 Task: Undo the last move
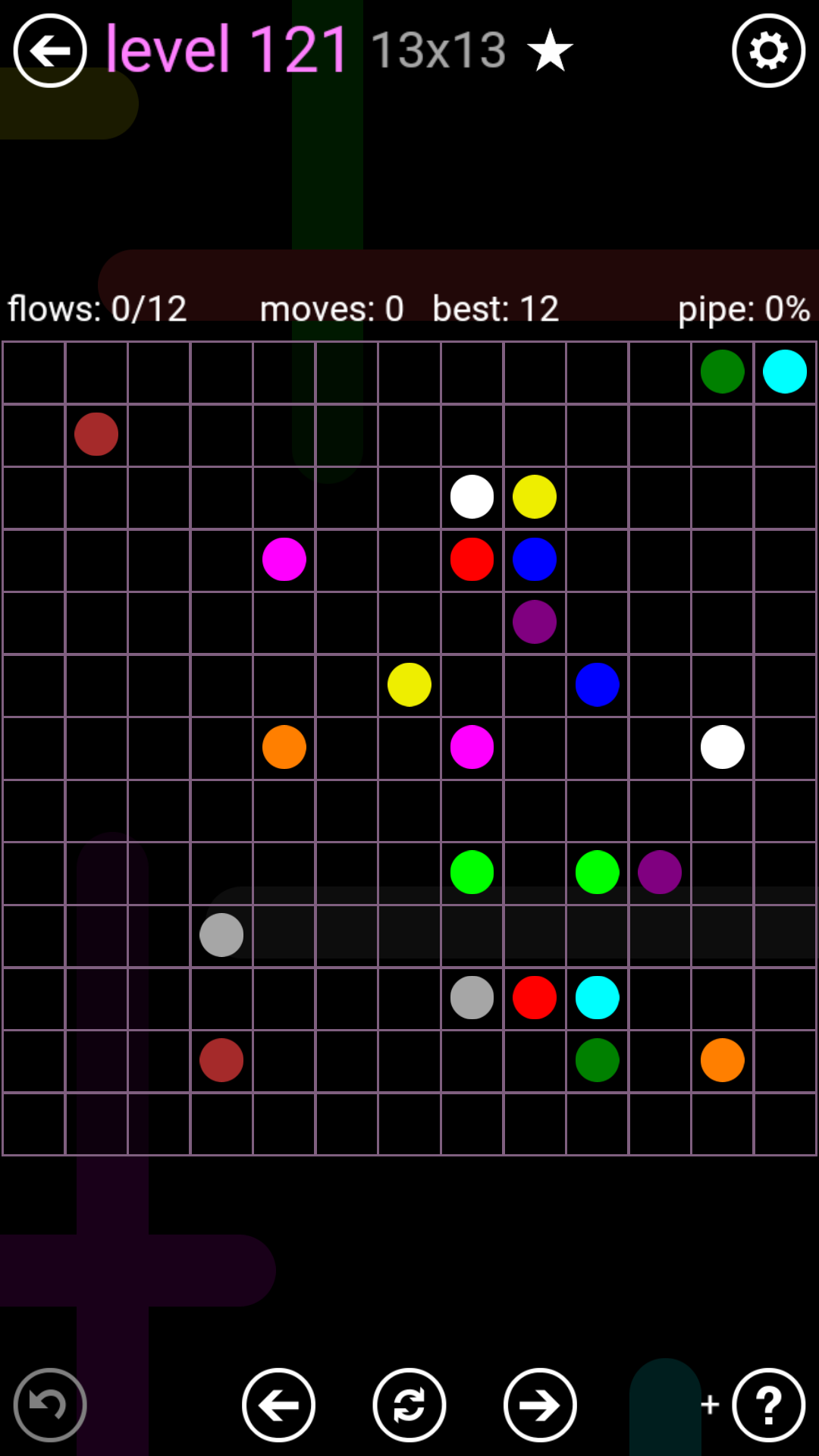click(50, 1405)
